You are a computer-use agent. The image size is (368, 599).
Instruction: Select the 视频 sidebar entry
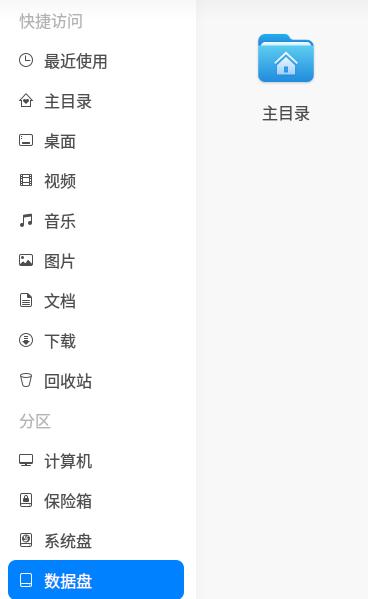(x=96, y=181)
